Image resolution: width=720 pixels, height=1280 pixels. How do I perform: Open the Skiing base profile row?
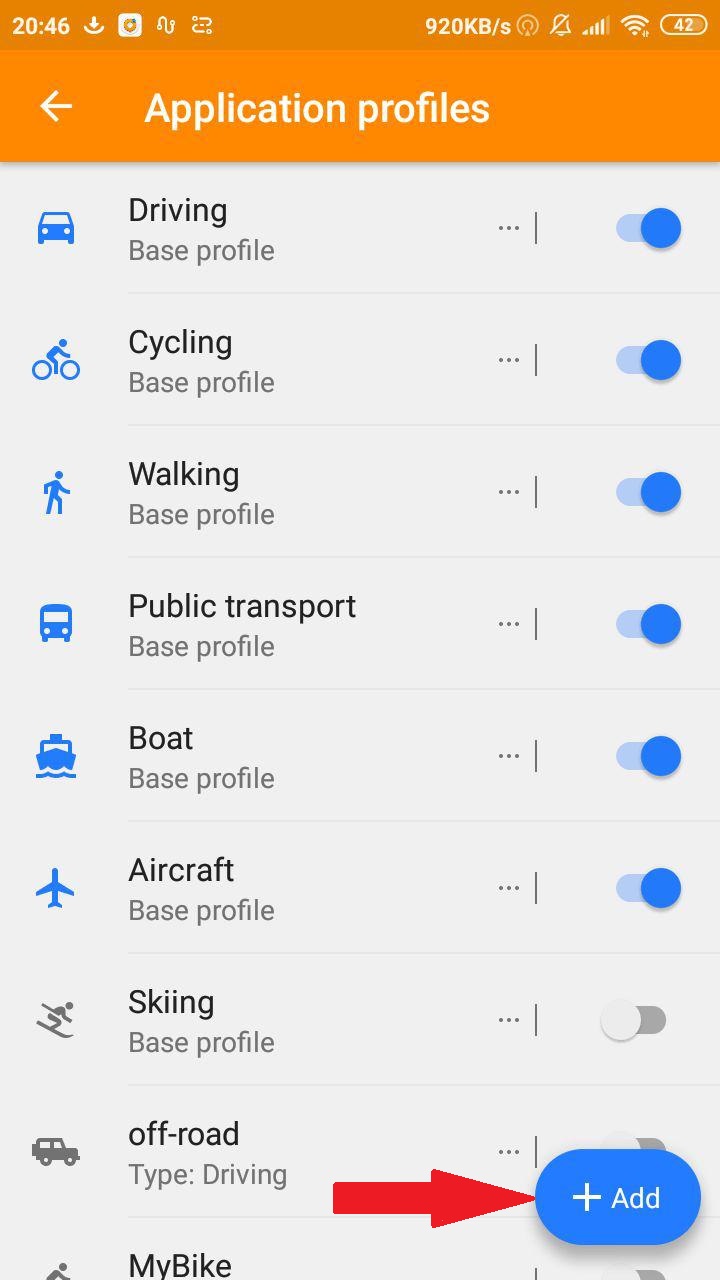click(250, 1020)
